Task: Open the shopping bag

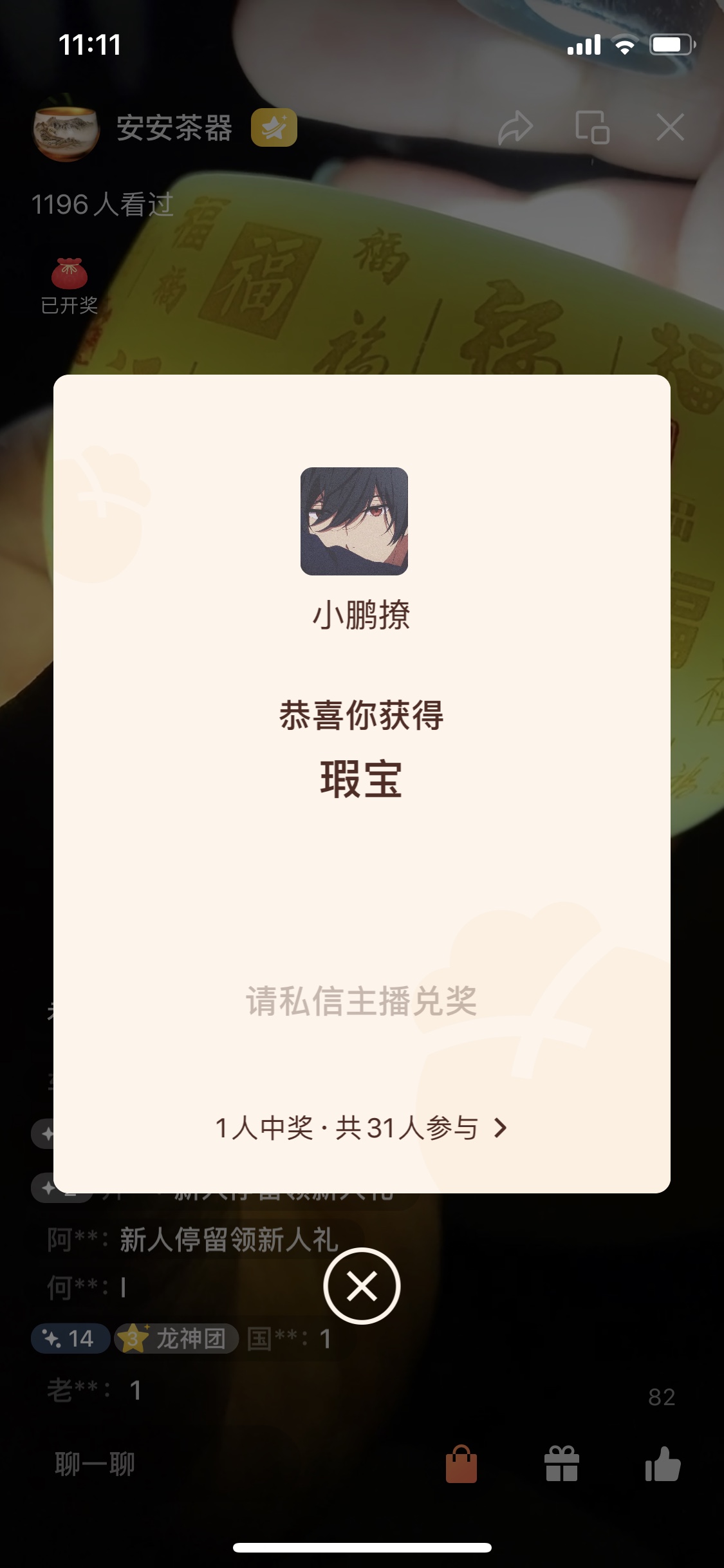Action: (x=461, y=1464)
